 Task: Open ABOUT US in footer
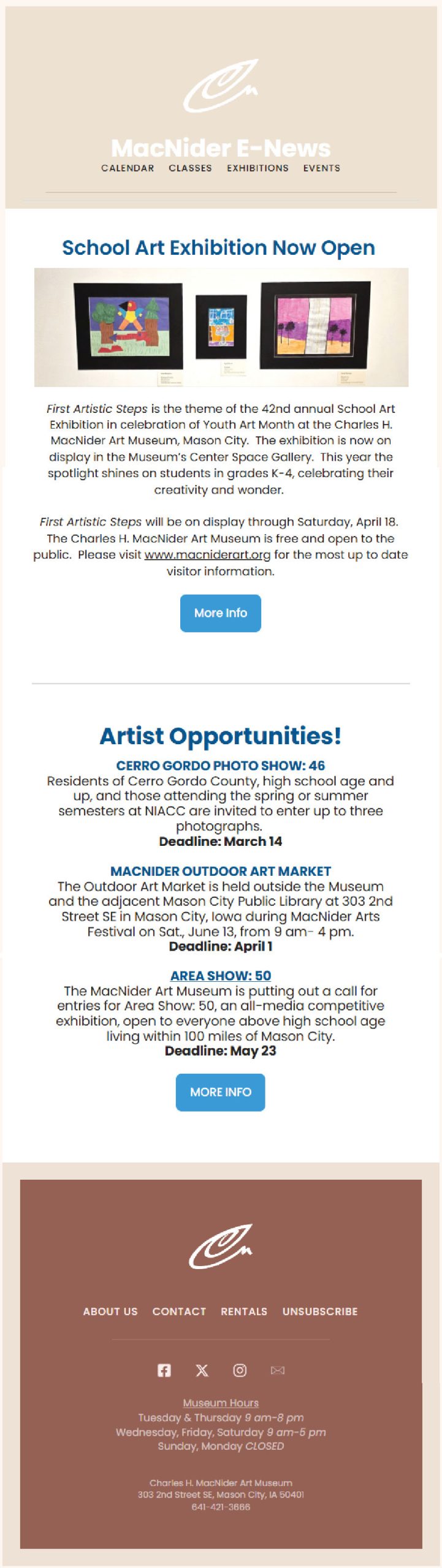pyautogui.click(x=110, y=1311)
